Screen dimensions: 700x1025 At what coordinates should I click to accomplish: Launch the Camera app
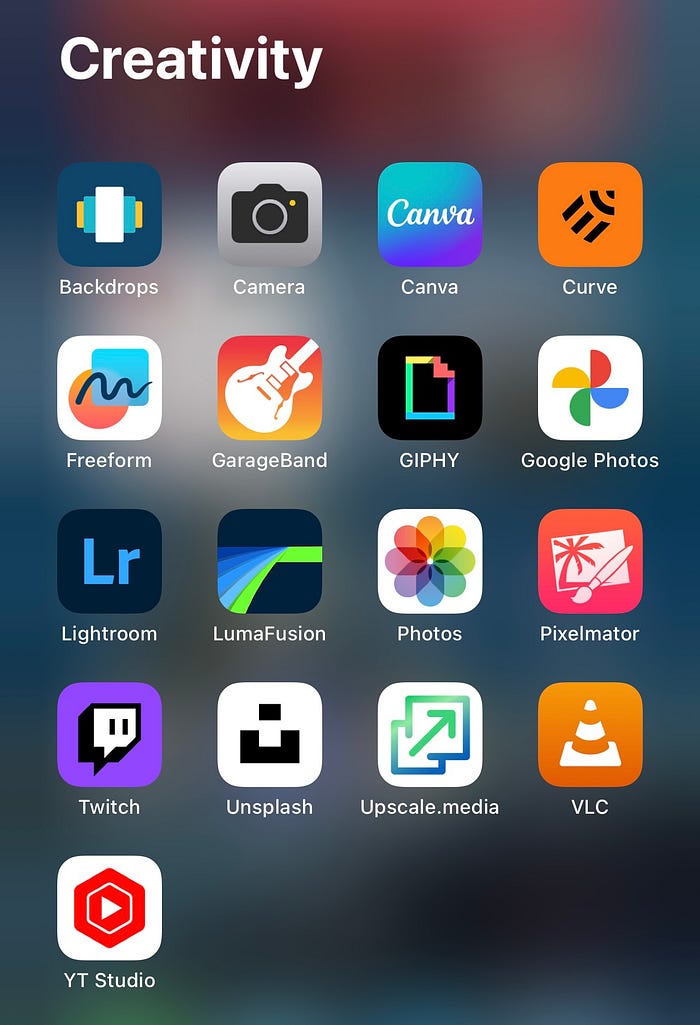(x=269, y=215)
